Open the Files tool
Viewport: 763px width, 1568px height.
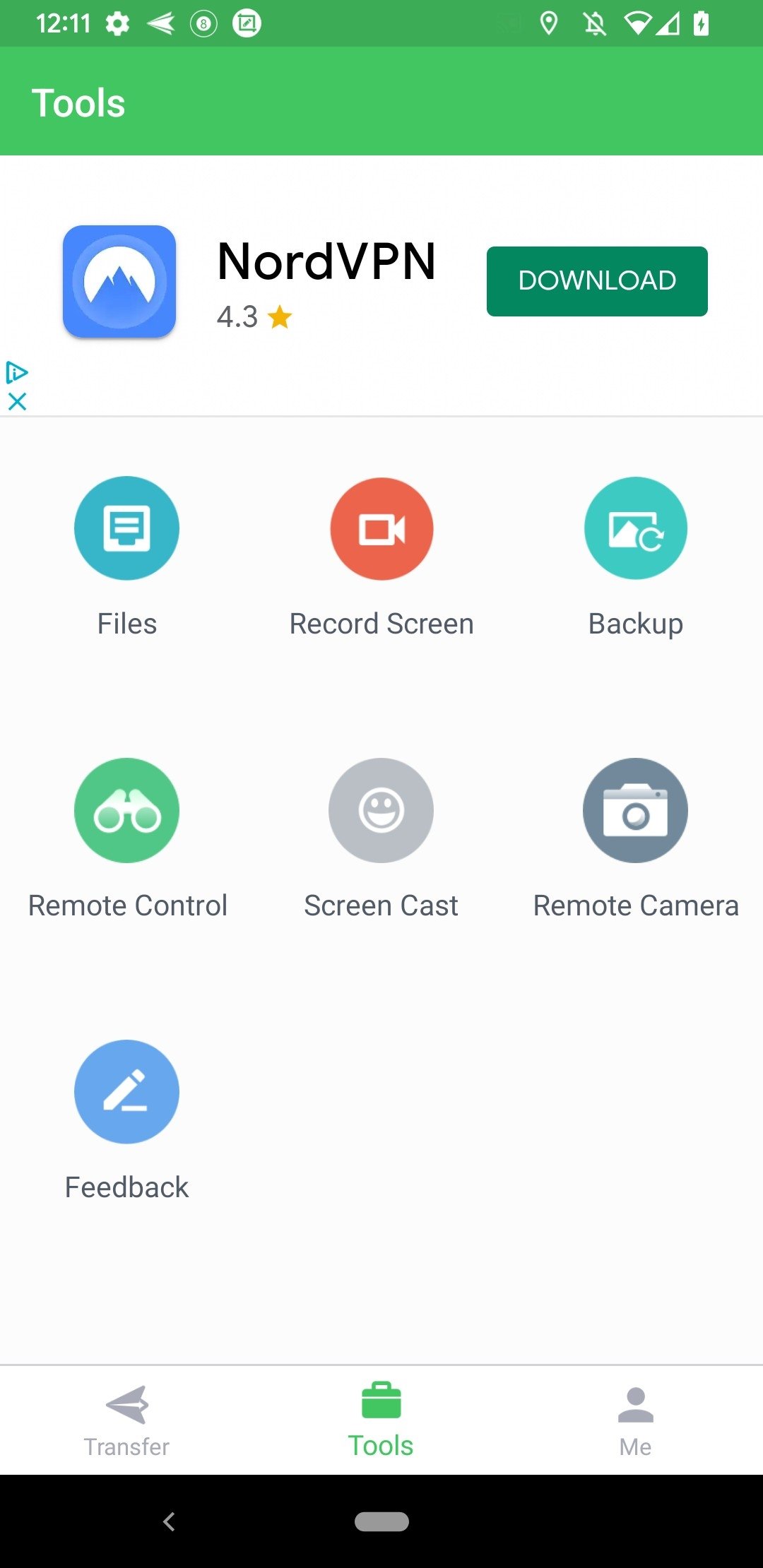(126, 528)
